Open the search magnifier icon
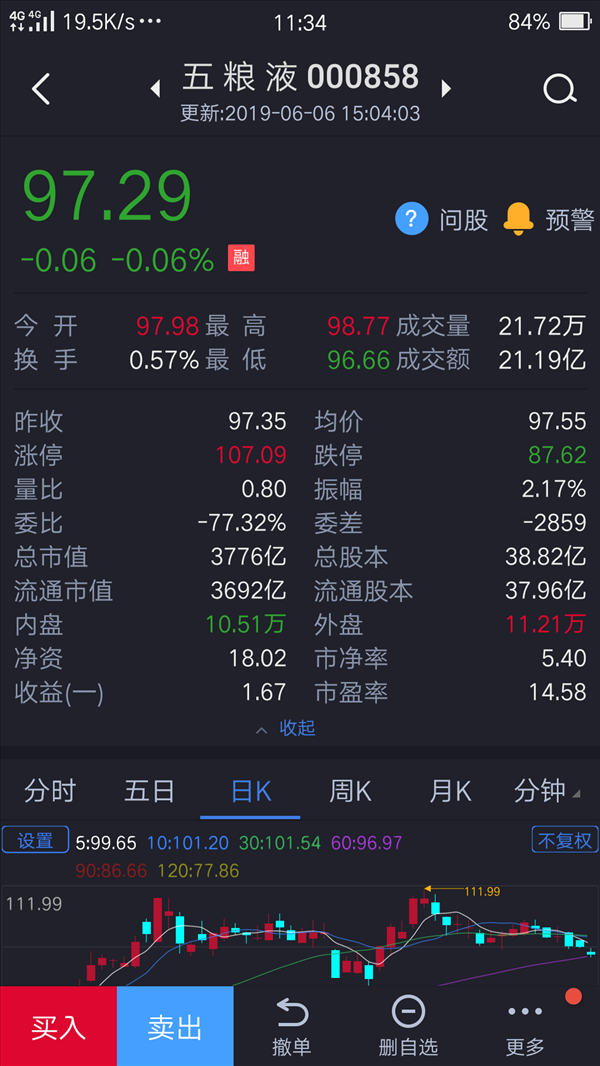600x1066 pixels. click(560, 89)
